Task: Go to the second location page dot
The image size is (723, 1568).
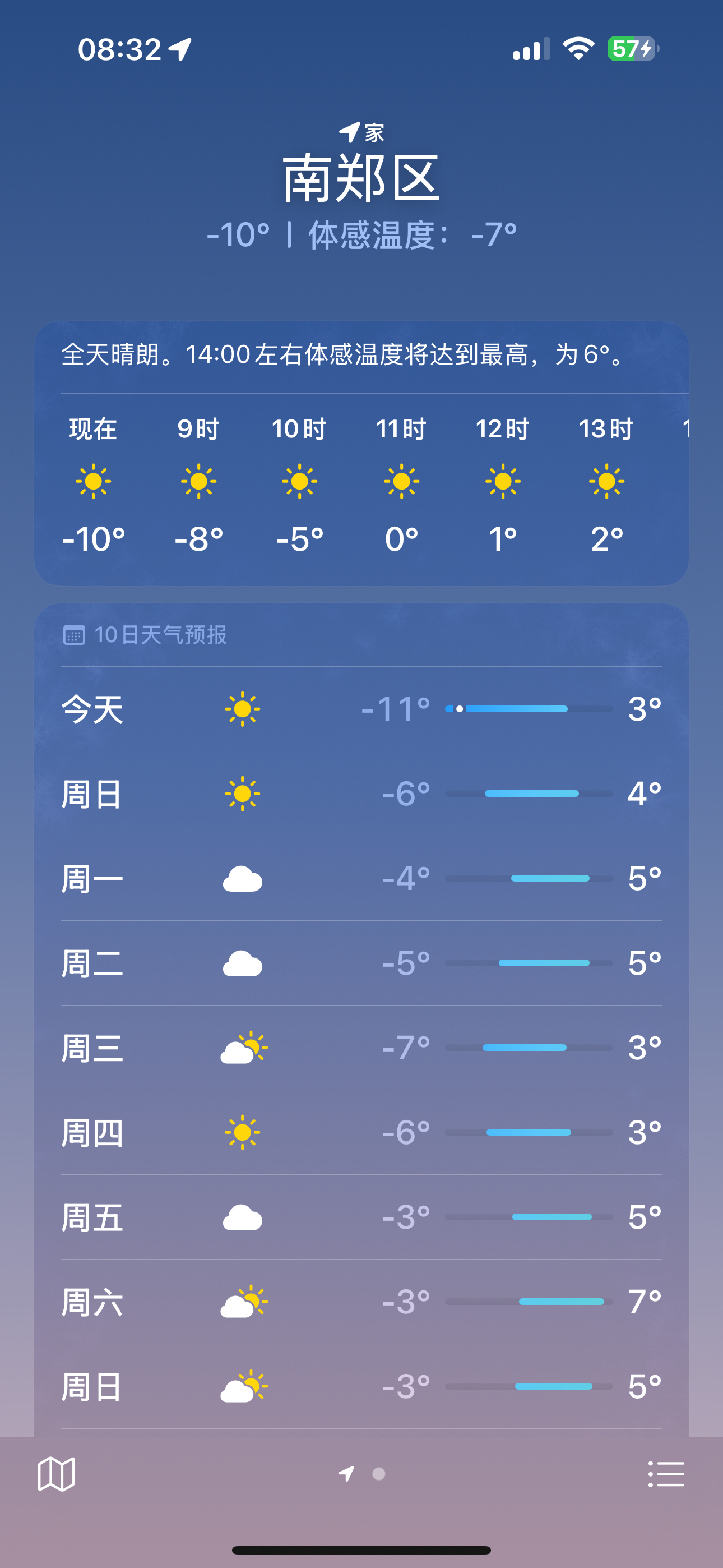Action: point(378,1474)
